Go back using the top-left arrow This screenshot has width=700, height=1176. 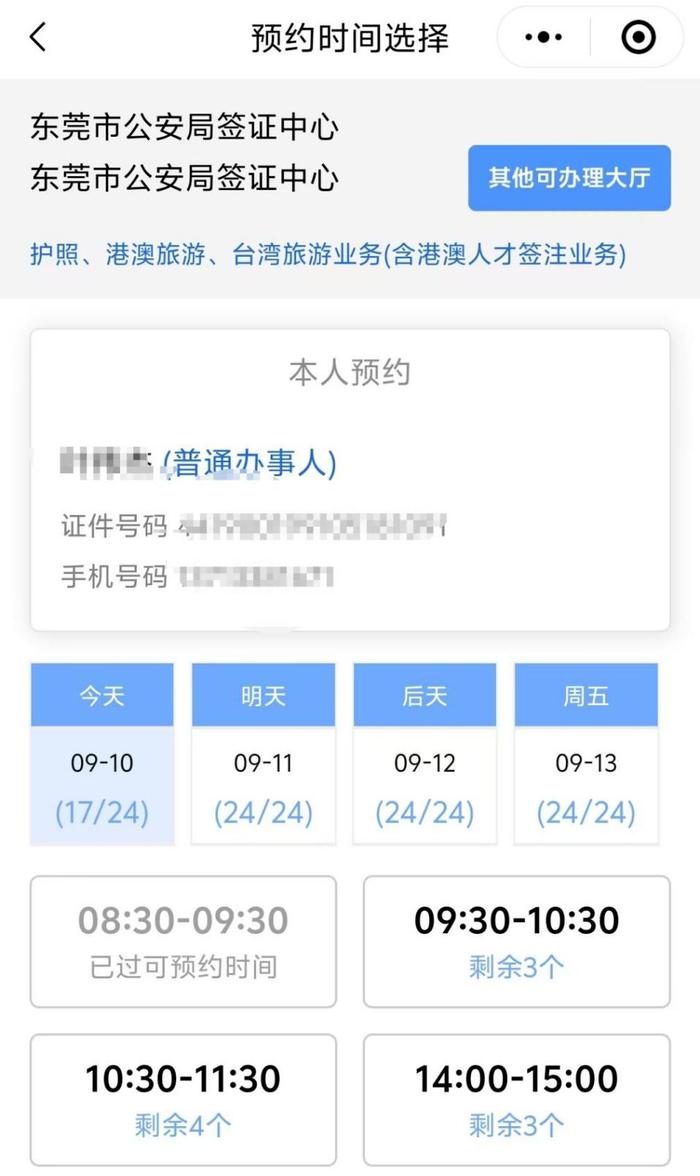coord(38,37)
